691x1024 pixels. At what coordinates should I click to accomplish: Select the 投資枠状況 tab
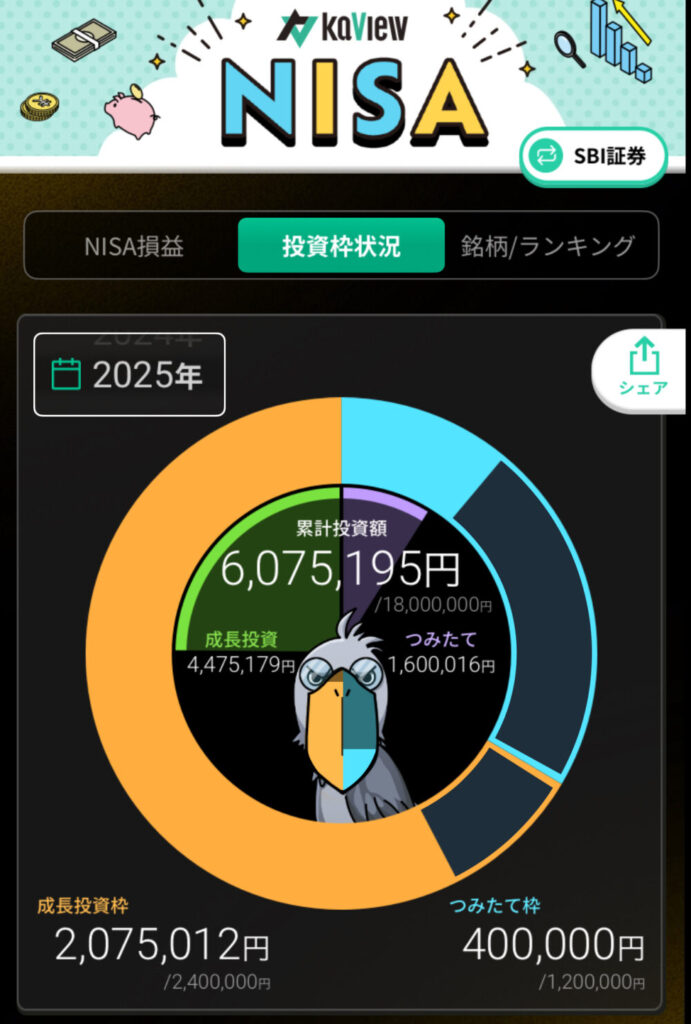[341, 246]
